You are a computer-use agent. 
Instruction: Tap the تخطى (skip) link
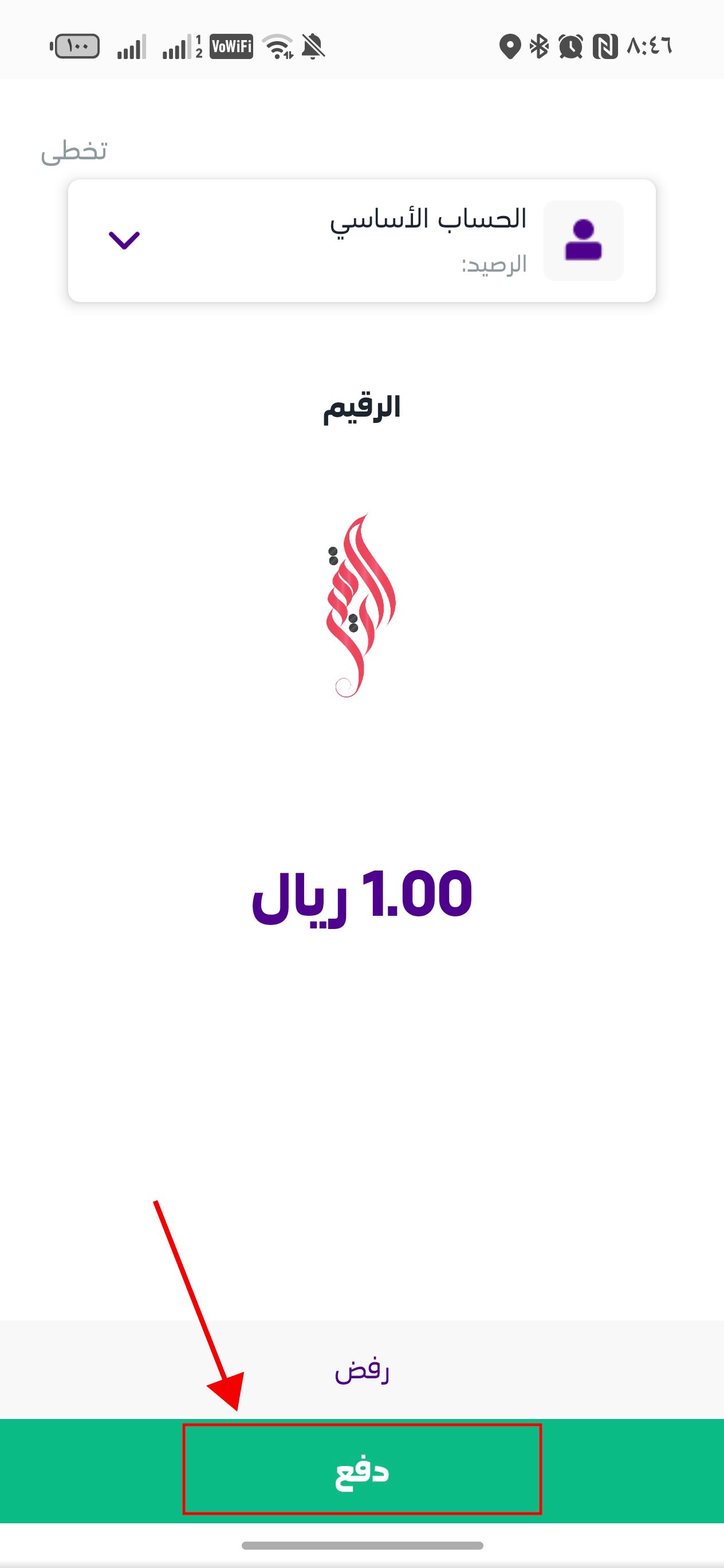coord(74,151)
